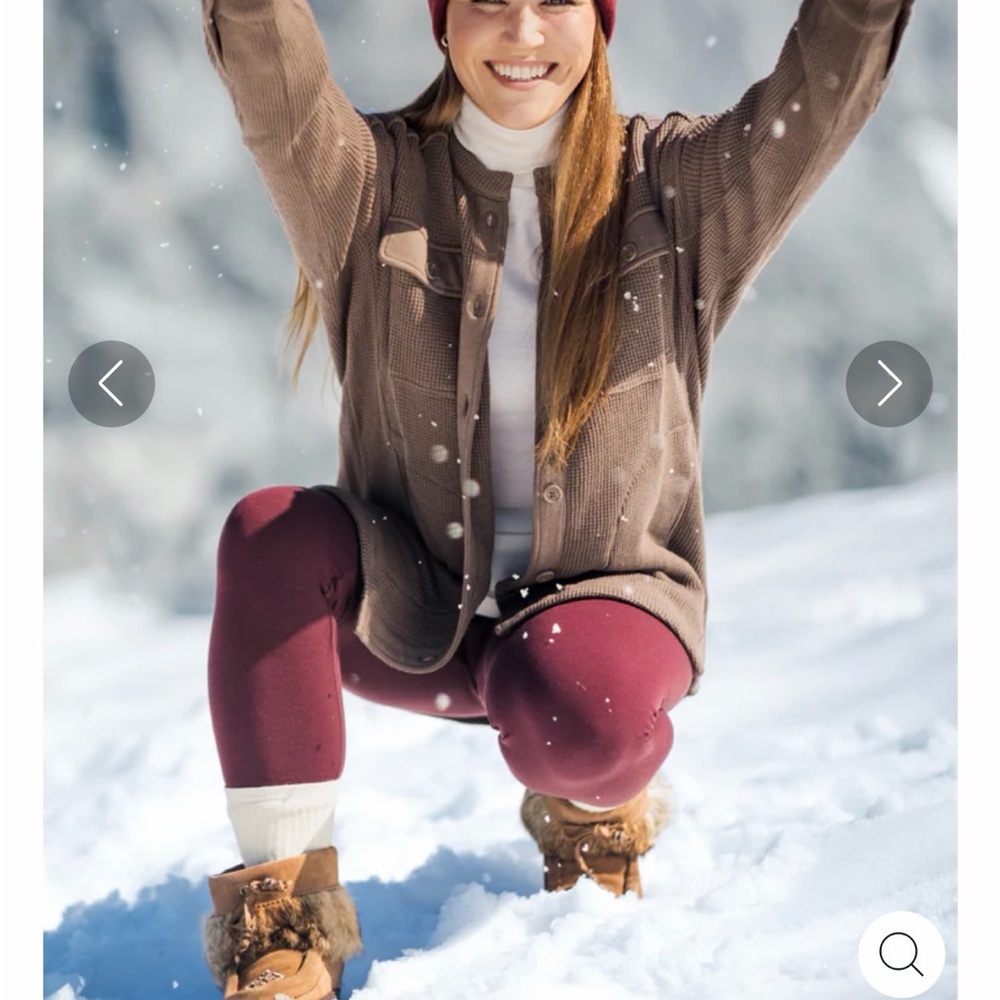
Task: Zoom the photo with the magnifier icon
Action: coord(901,954)
